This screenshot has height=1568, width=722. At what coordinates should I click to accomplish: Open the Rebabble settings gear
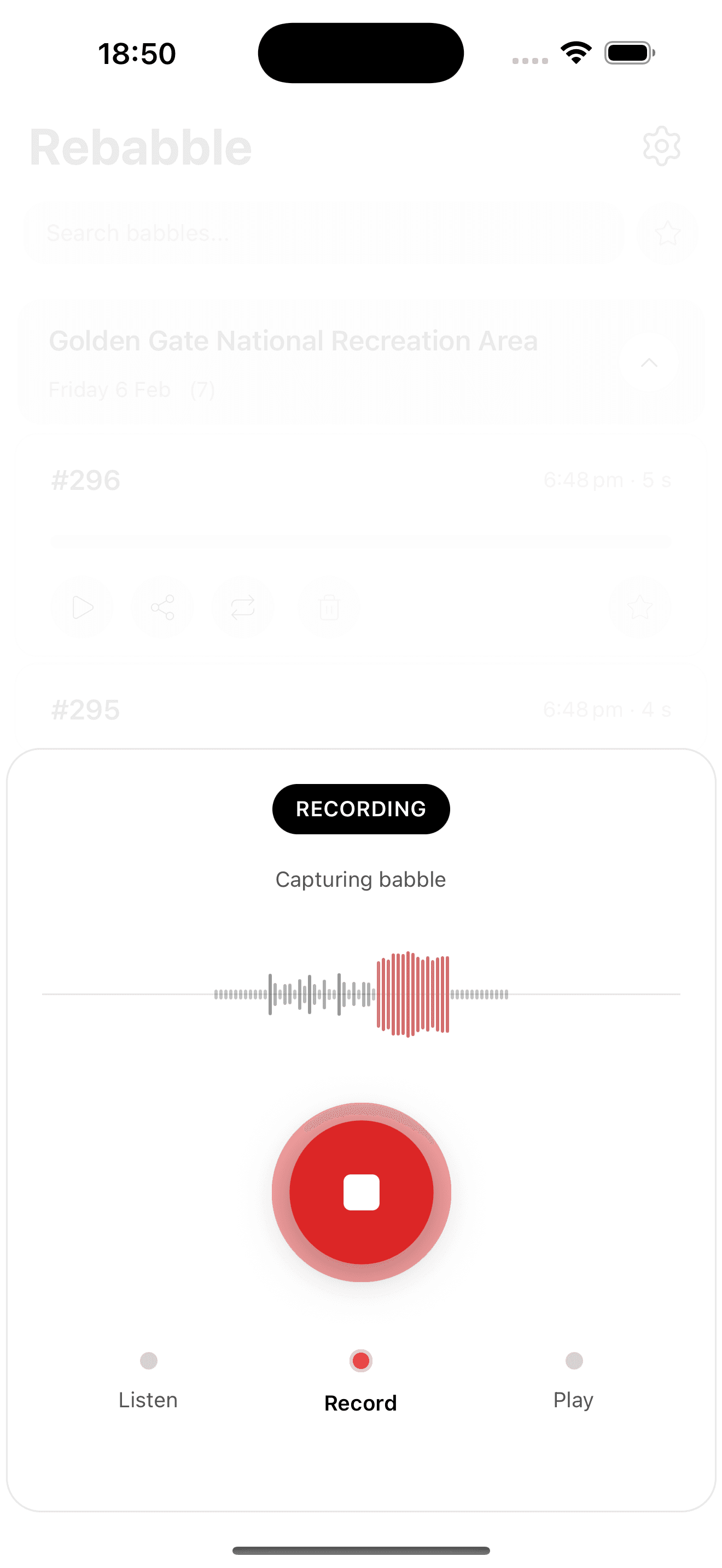(x=662, y=145)
